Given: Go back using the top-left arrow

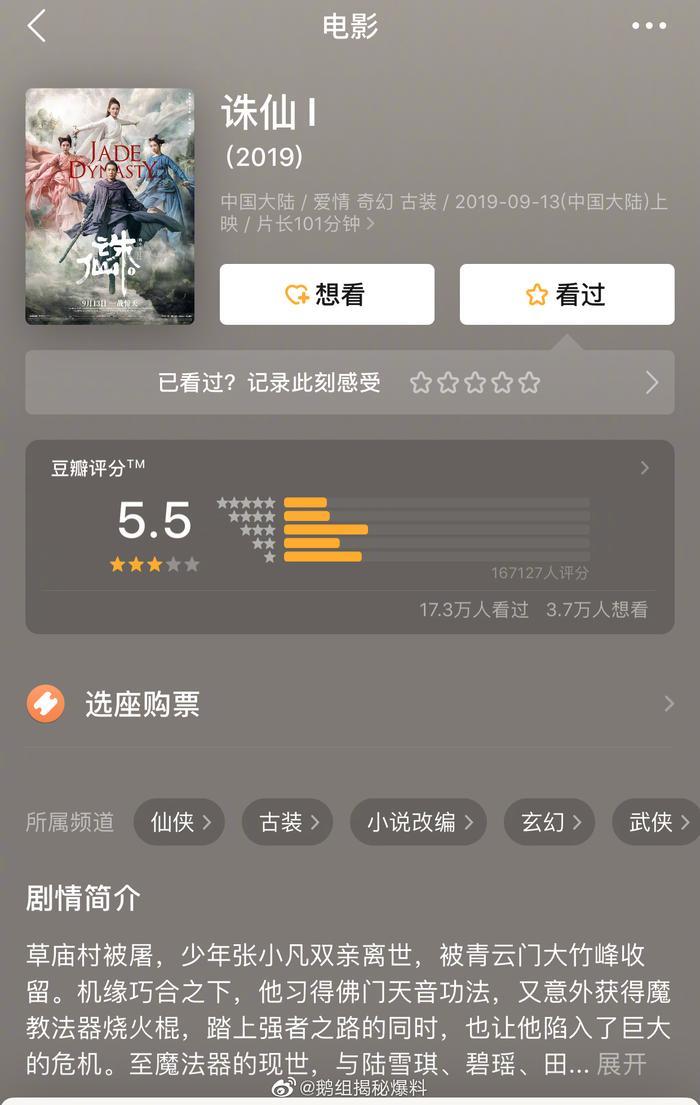Looking at the screenshot, I should pyautogui.click(x=37, y=26).
